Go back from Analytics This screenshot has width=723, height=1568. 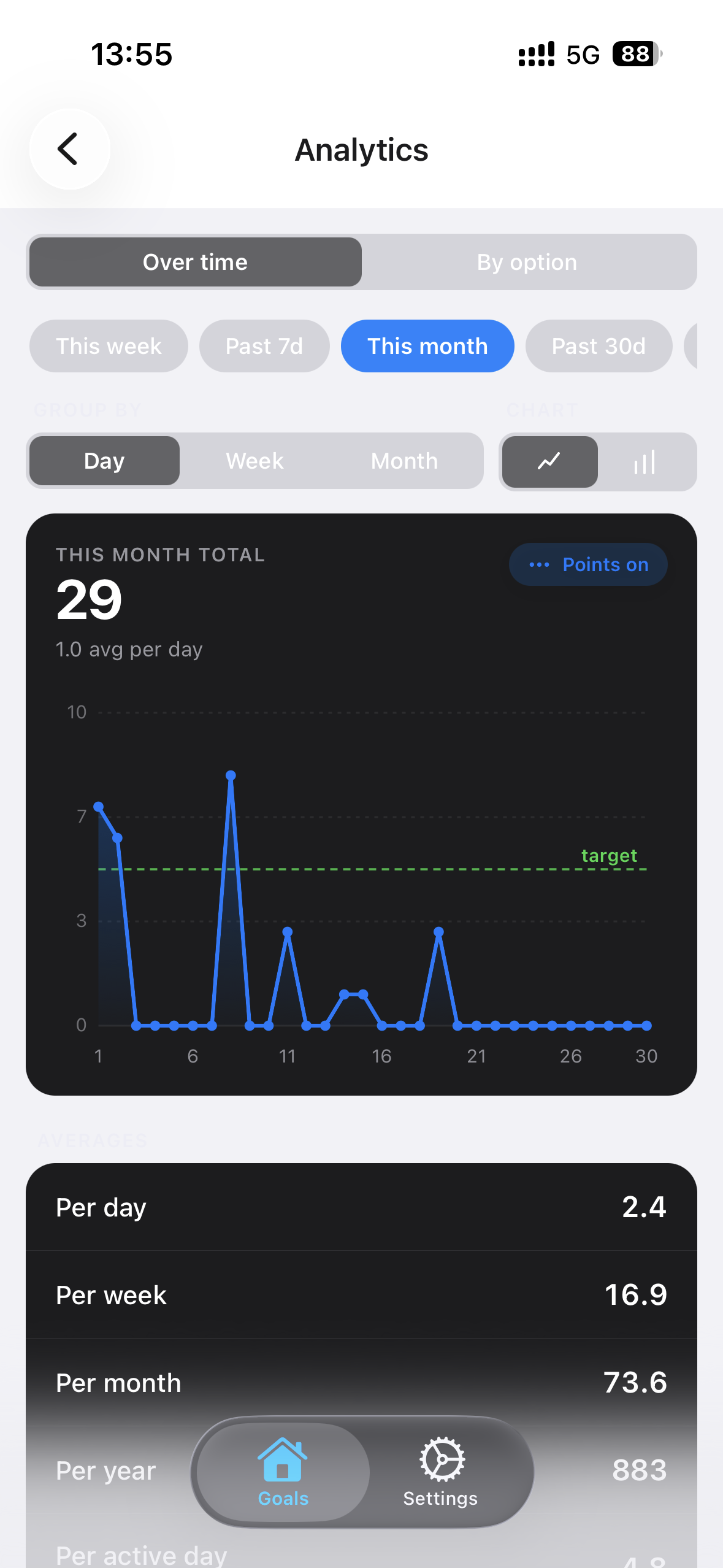click(x=69, y=149)
